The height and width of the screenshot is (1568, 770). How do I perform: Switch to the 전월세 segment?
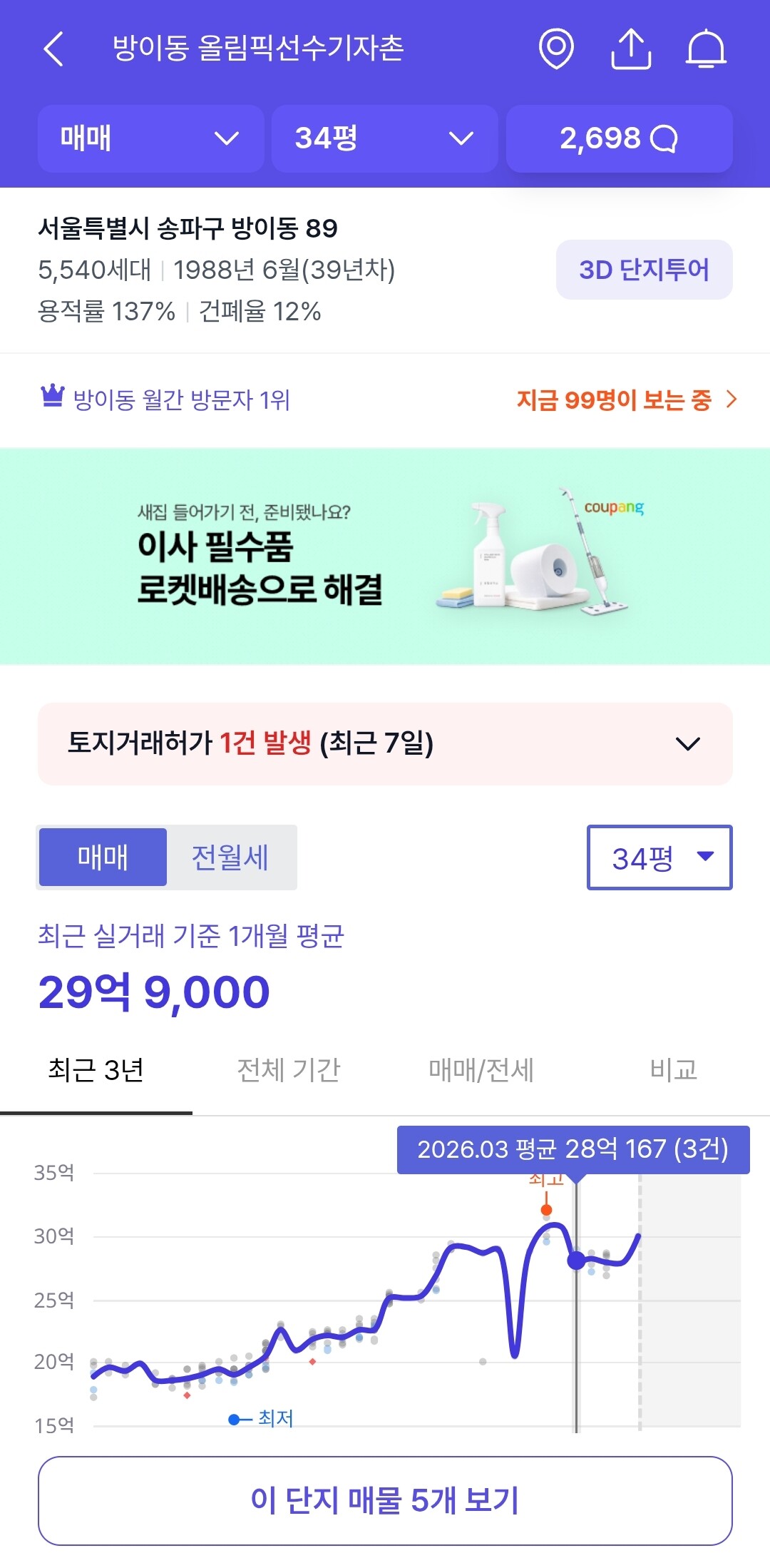coord(230,857)
